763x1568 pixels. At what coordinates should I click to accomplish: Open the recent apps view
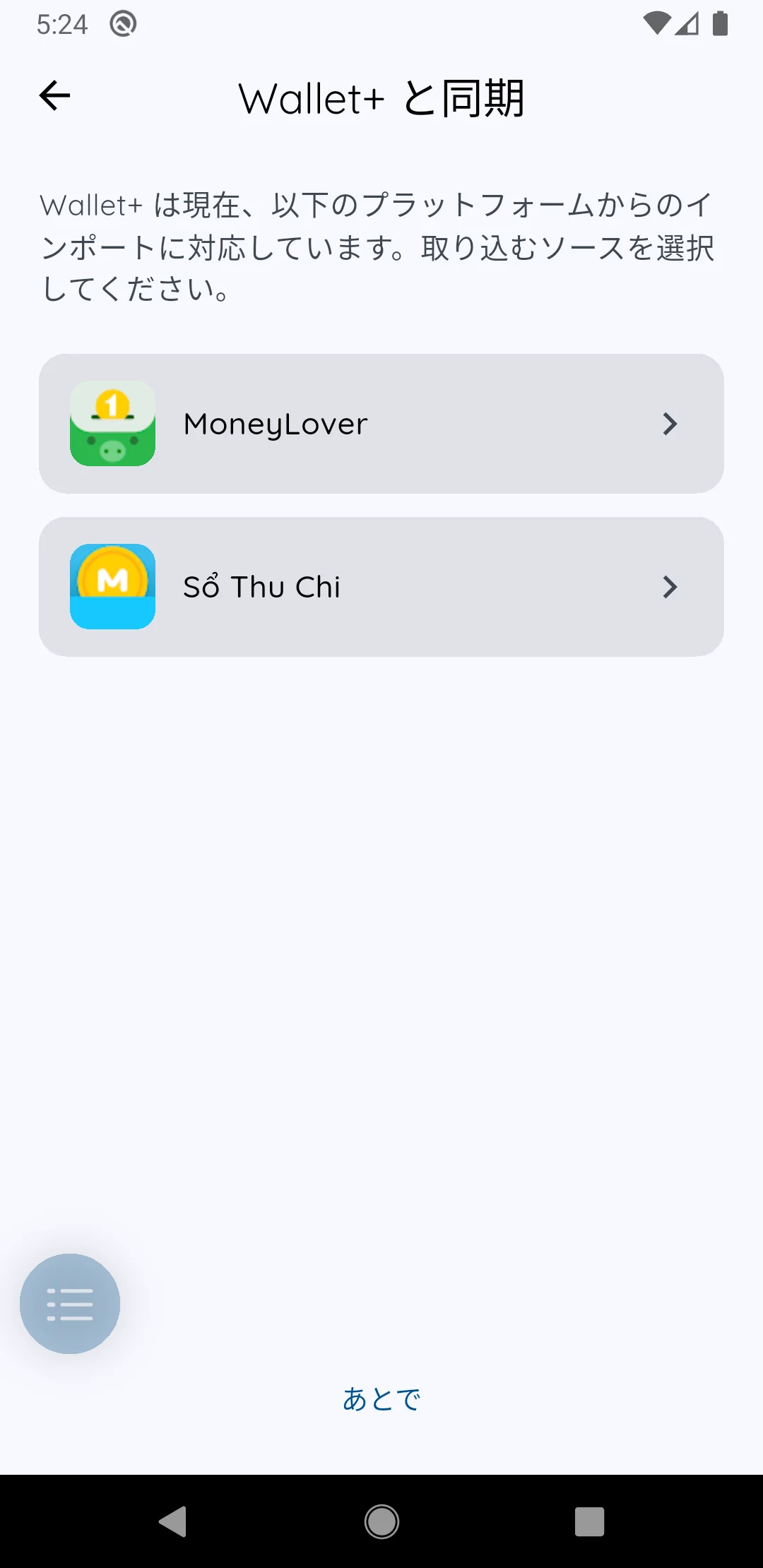(589, 1521)
